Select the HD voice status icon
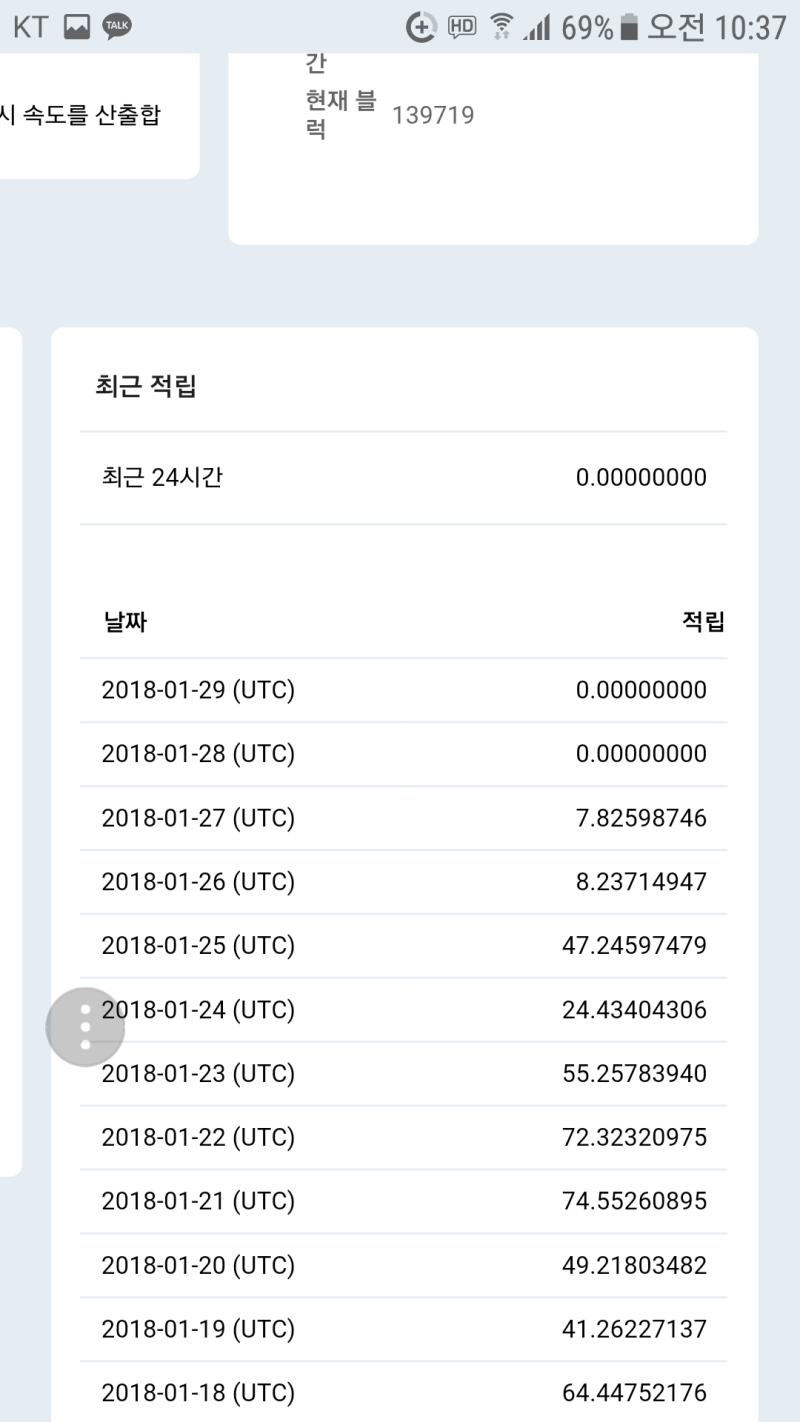 coord(462,27)
